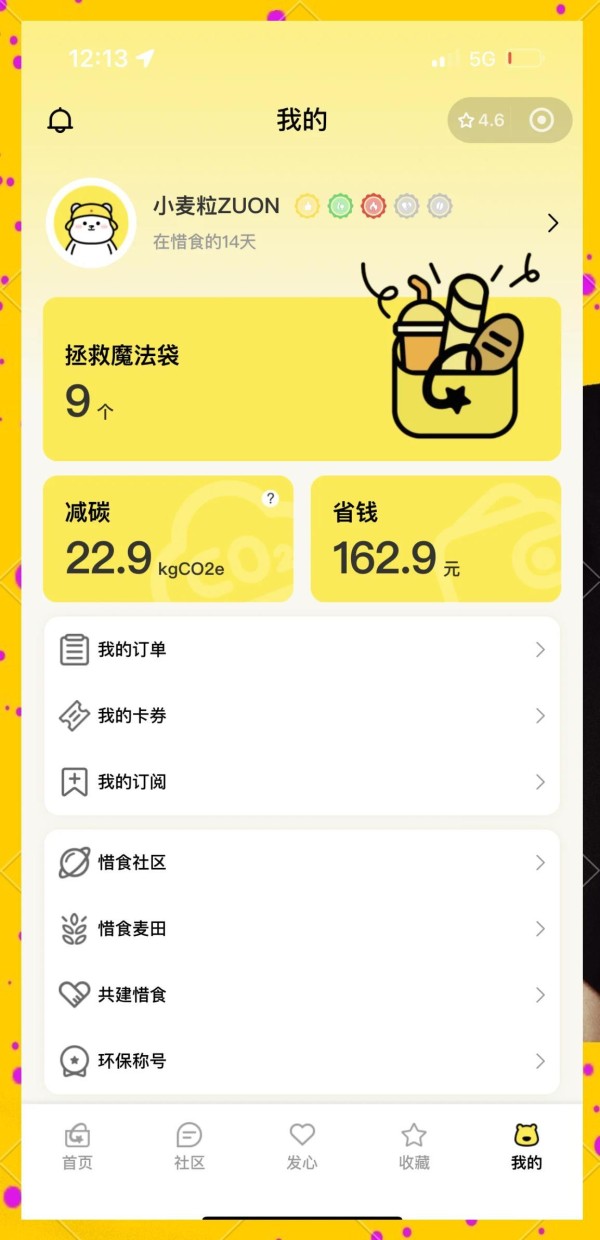Switch to the 首页 tab
600x1240 pixels.
[x=77, y=1146]
